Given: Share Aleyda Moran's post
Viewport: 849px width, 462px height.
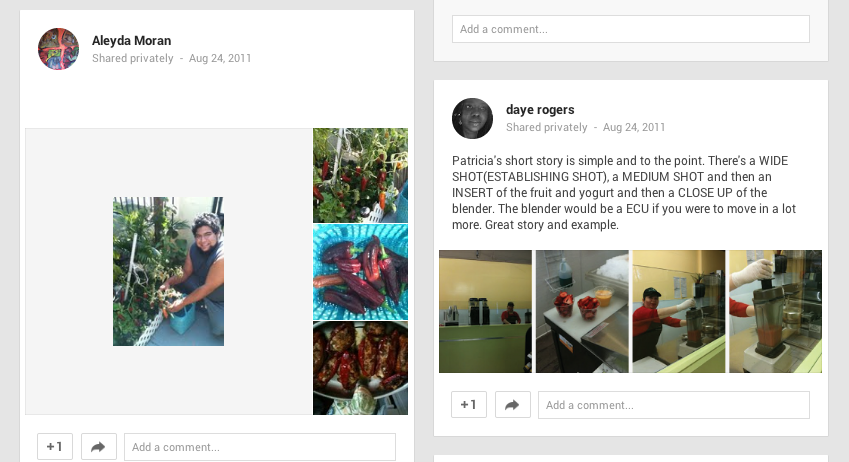Looking at the screenshot, I should [x=98, y=447].
